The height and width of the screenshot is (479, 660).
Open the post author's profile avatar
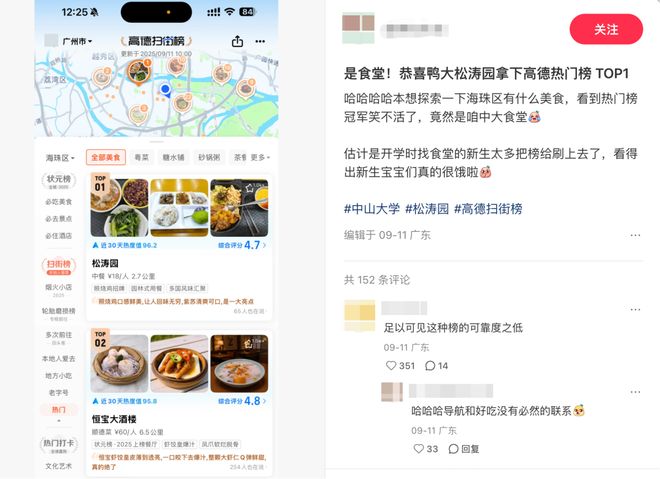click(x=358, y=28)
